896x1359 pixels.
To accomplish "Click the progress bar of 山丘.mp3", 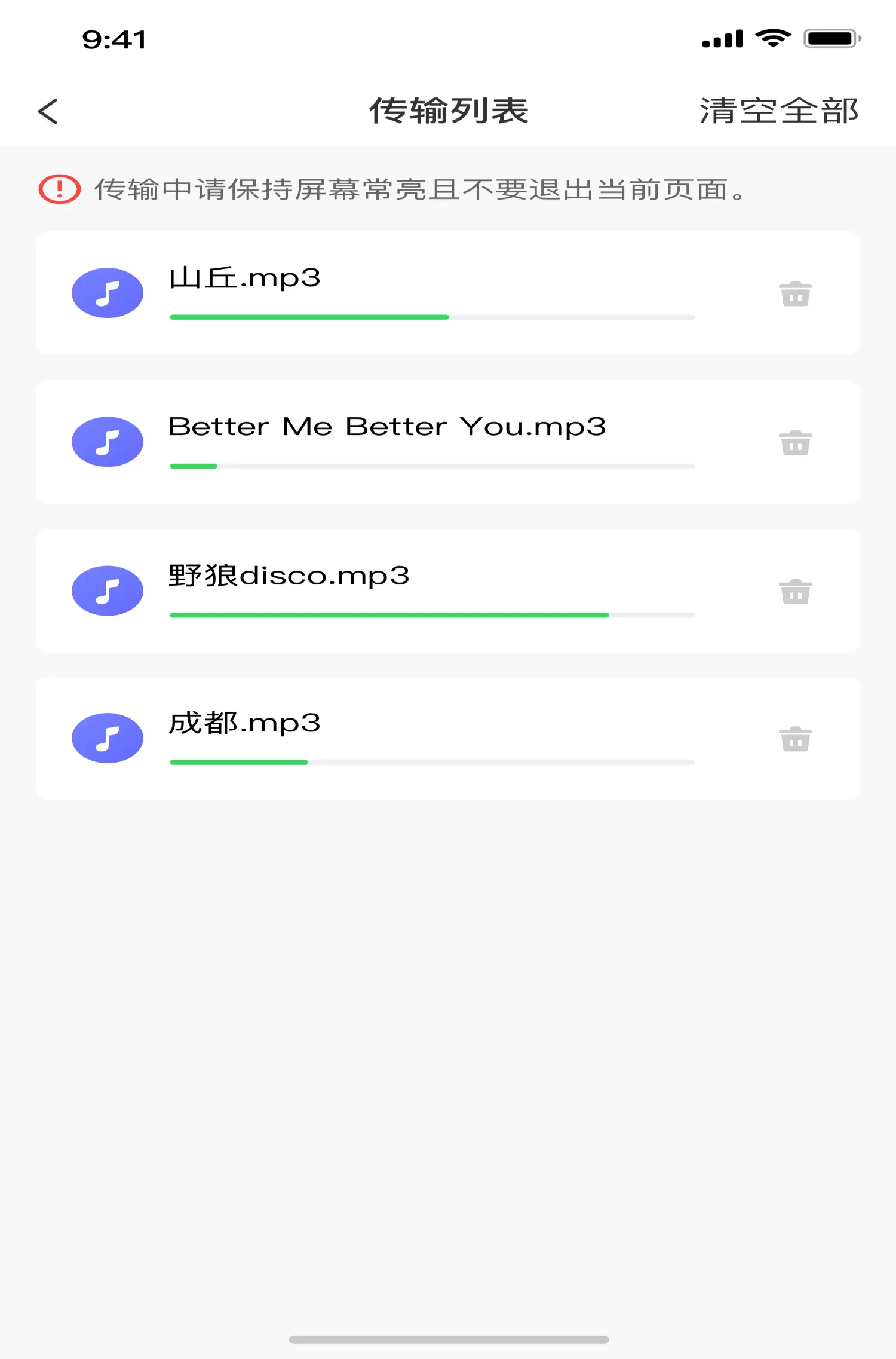I will pos(430,317).
